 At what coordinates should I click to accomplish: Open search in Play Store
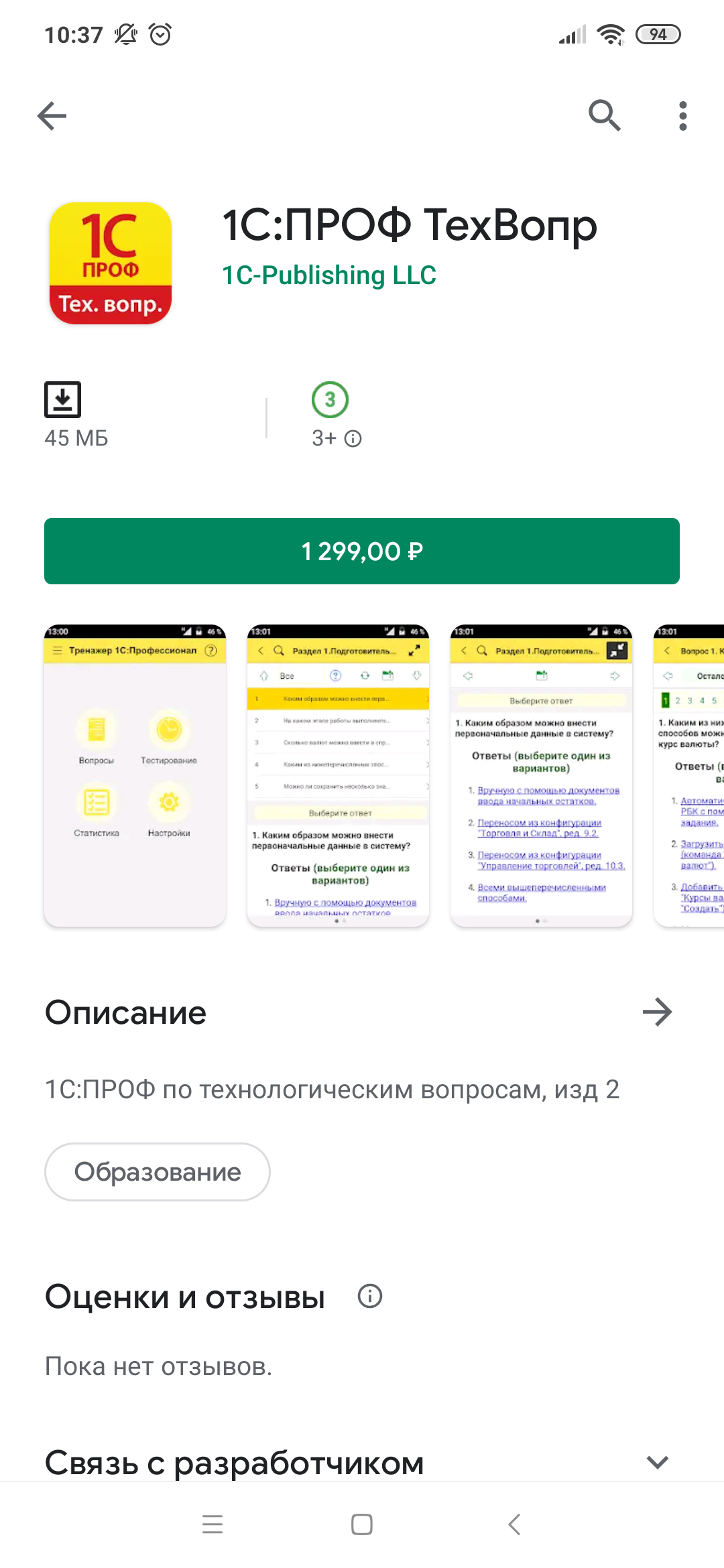pyautogui.click(x=605, y=115)
